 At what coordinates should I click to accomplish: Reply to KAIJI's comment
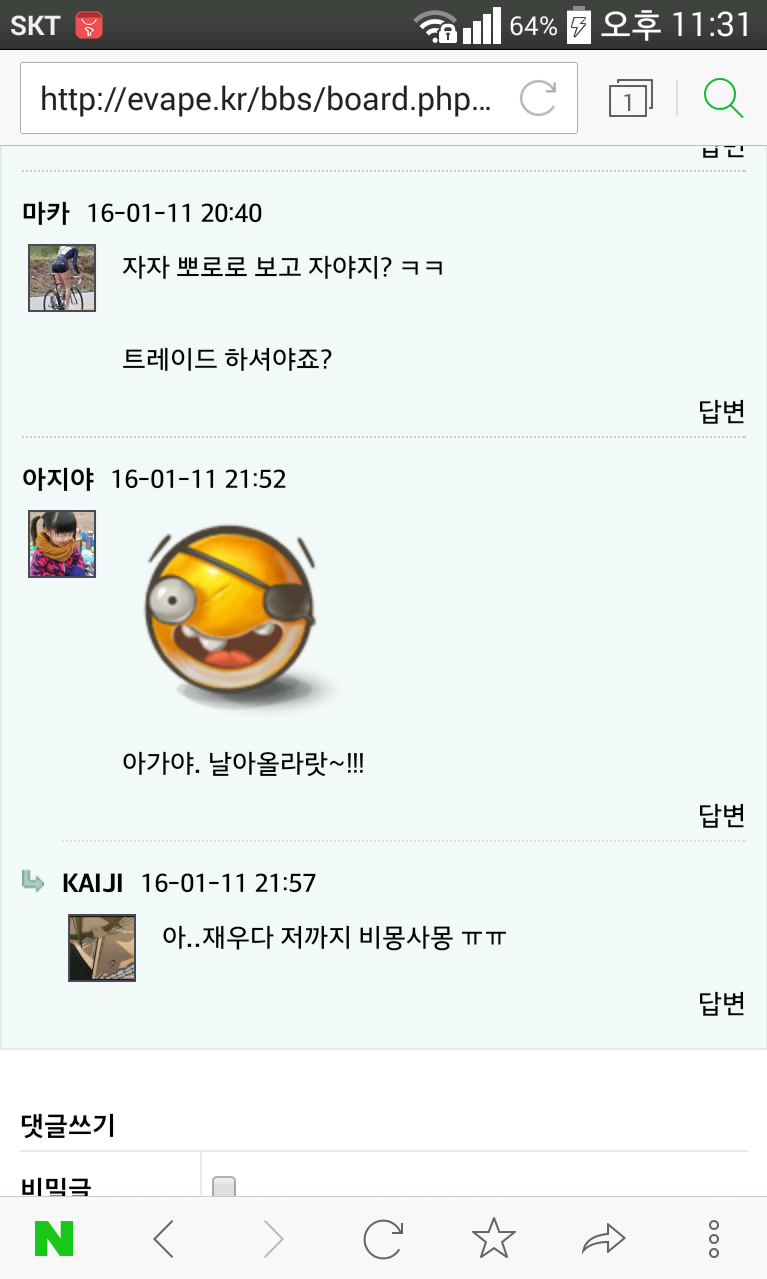(721, 1003)
